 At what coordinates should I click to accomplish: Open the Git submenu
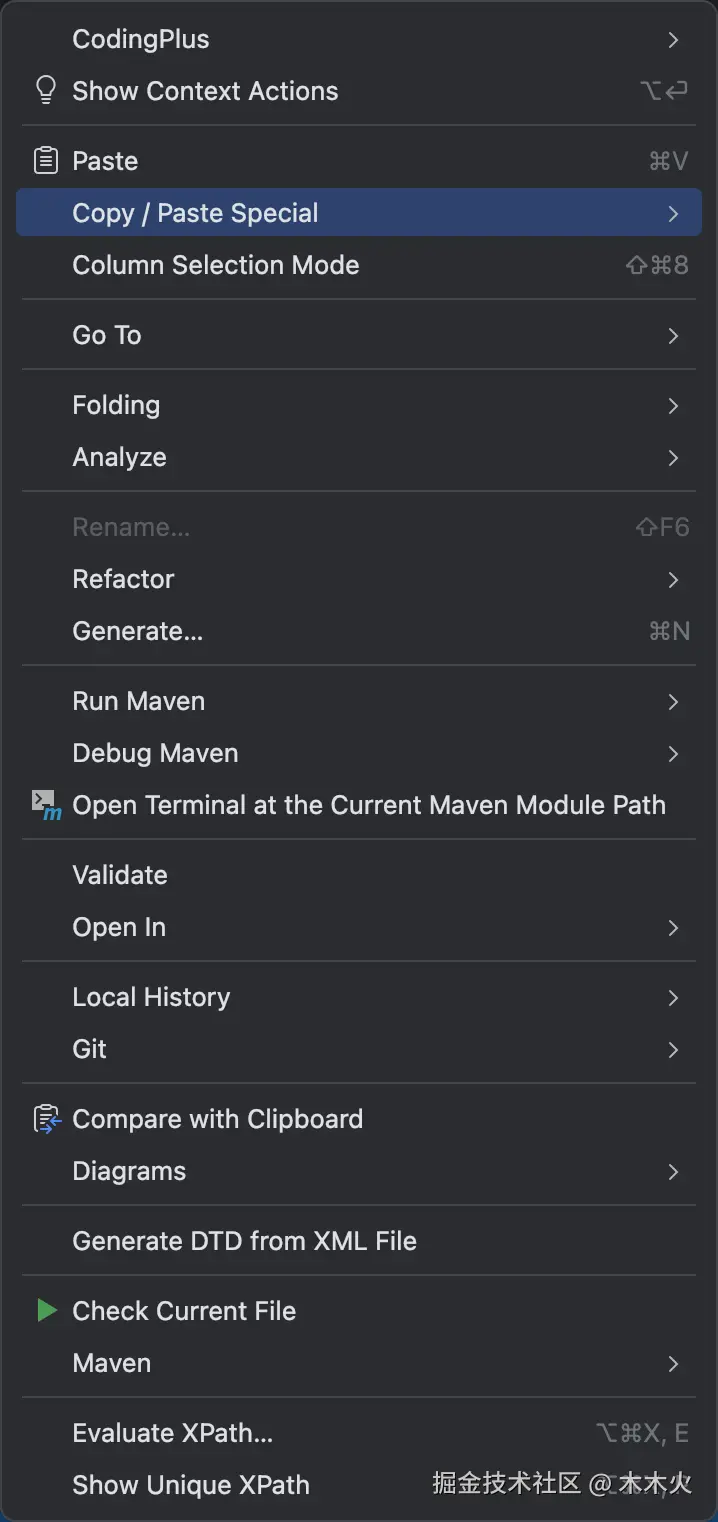[x=89, y=1049]
